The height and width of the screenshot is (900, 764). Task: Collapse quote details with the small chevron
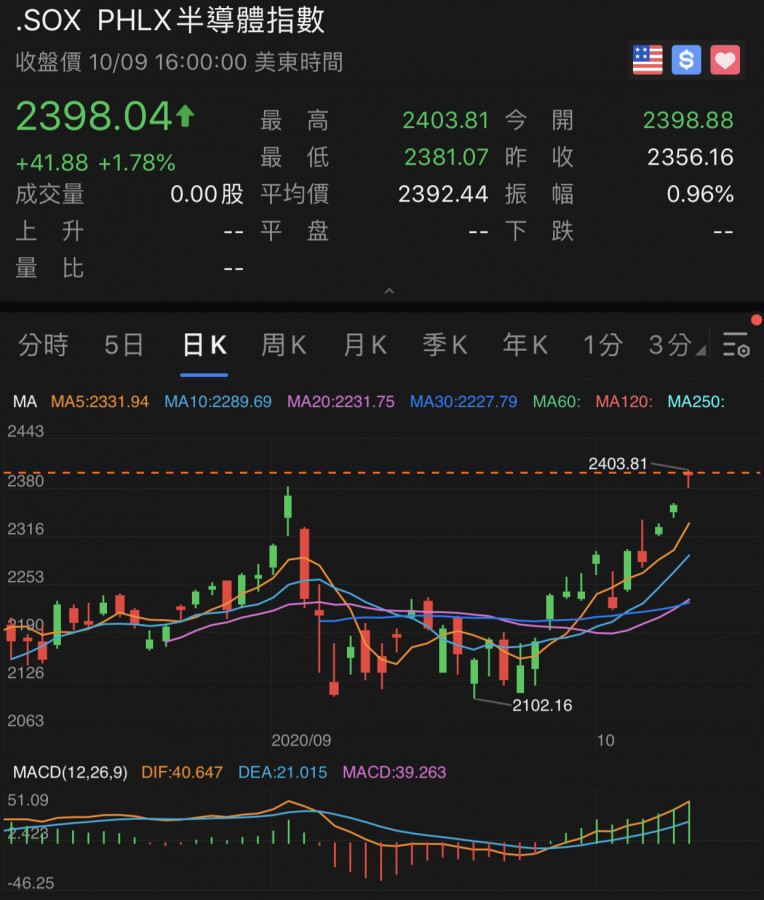coord(389,292)
